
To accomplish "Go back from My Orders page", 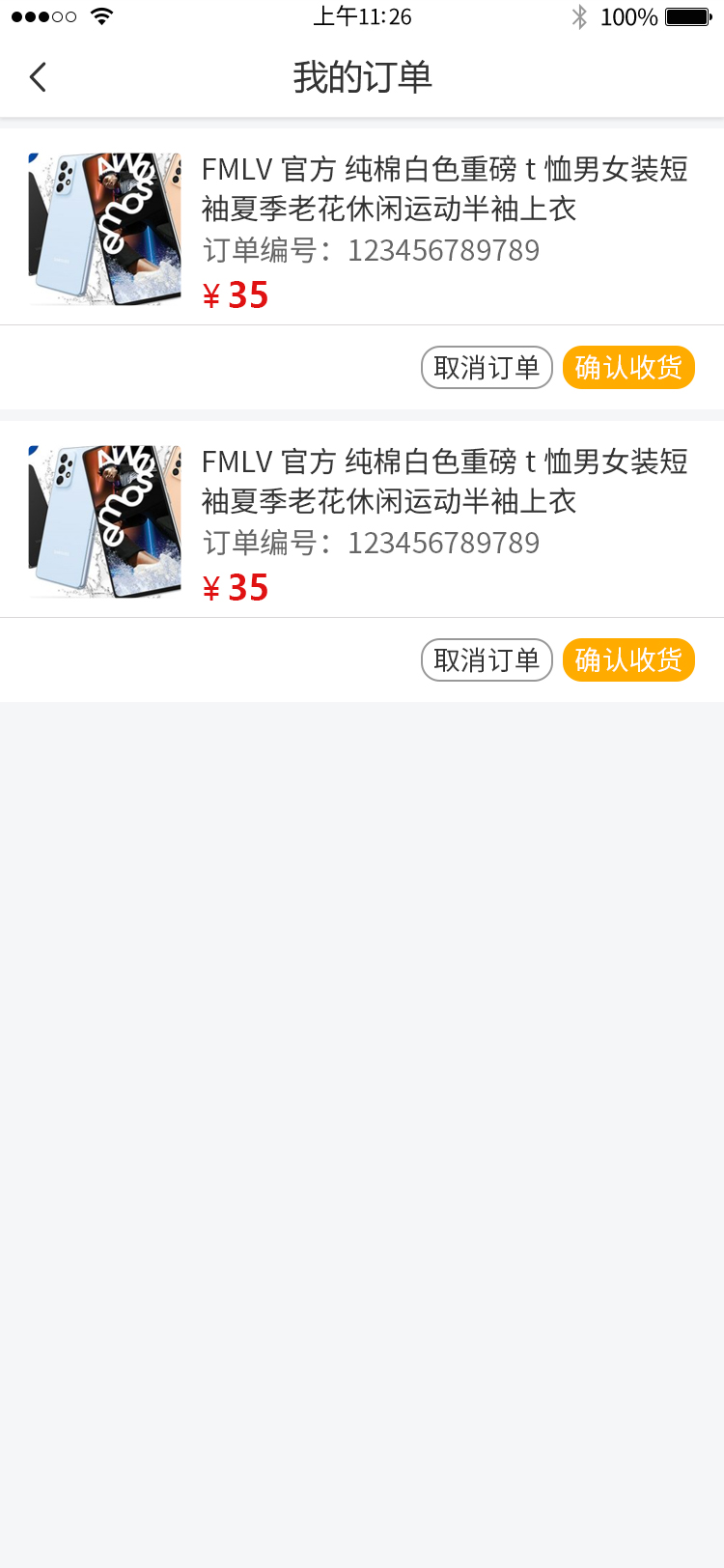I will click(x=39, y=77).
